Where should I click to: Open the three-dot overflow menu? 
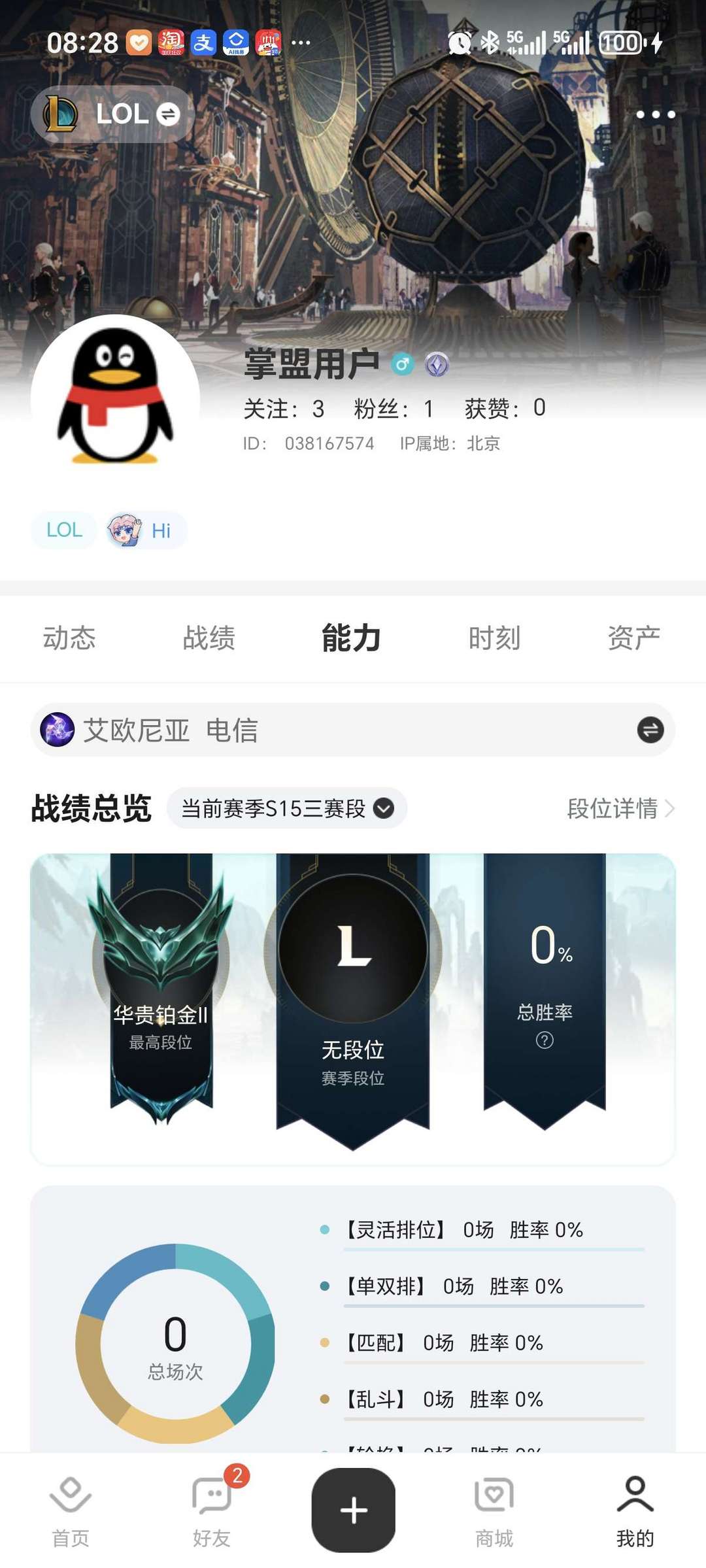coord(655,114)
